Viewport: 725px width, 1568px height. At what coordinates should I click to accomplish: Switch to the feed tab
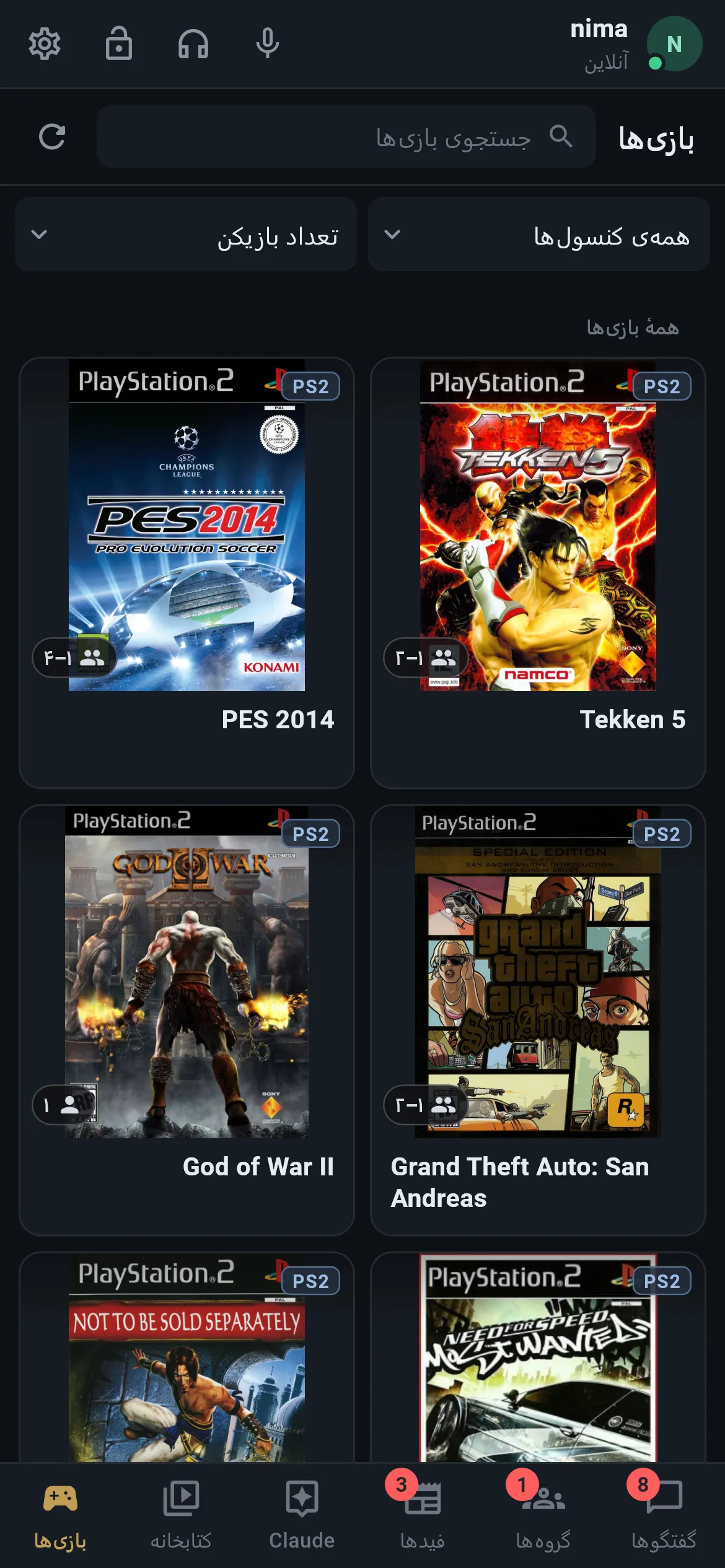pos(423,1515)
